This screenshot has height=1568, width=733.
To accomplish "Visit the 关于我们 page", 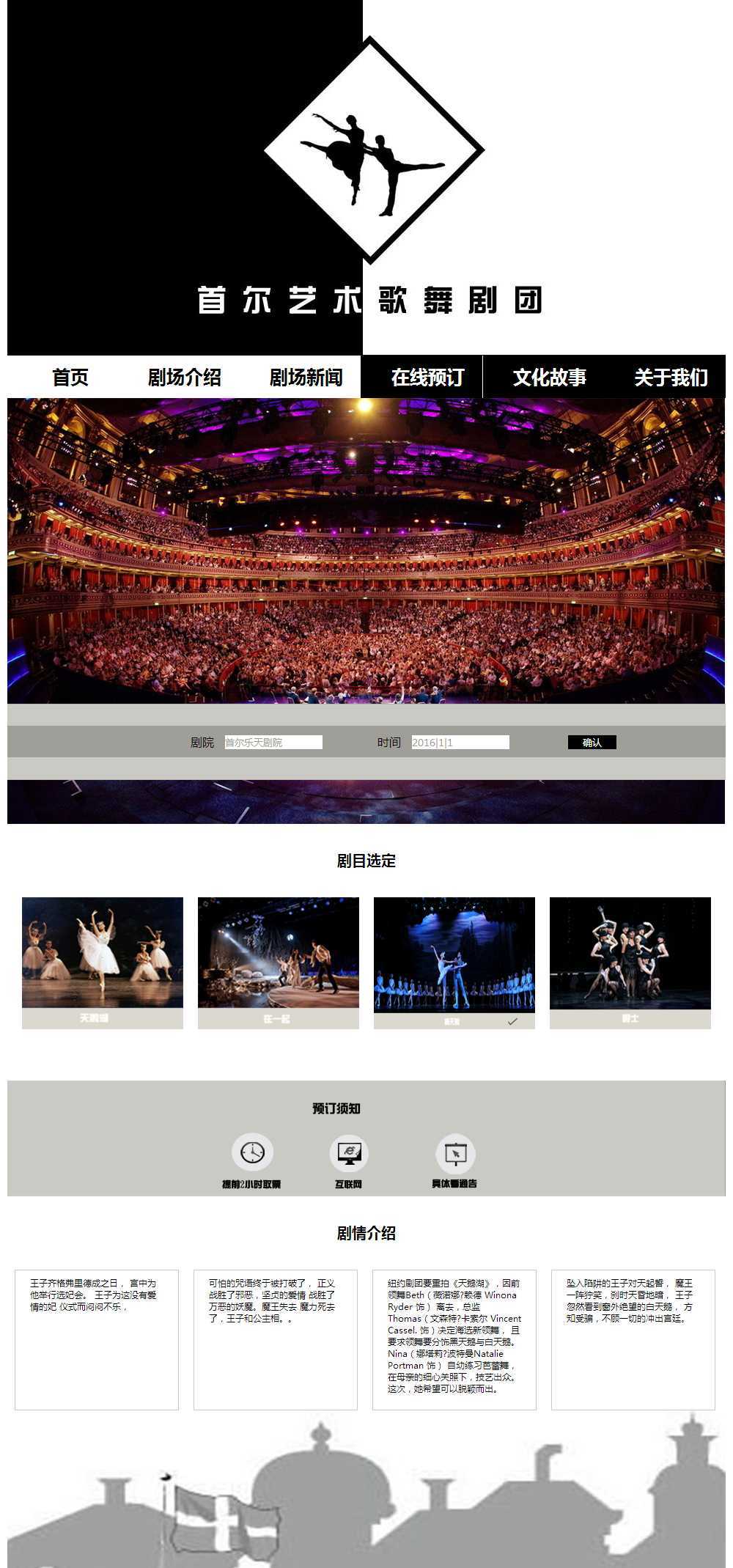I will tap(671, 378).
